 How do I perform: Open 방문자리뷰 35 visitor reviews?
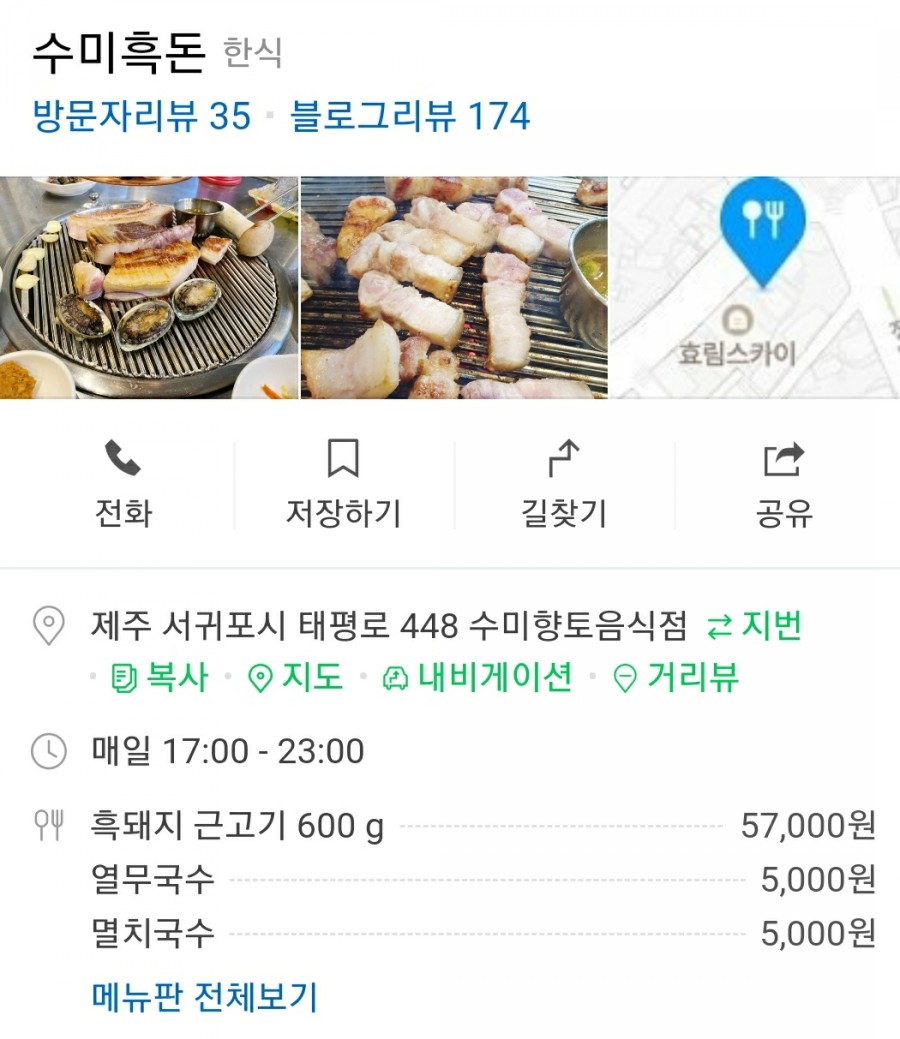tap(141, 116)
